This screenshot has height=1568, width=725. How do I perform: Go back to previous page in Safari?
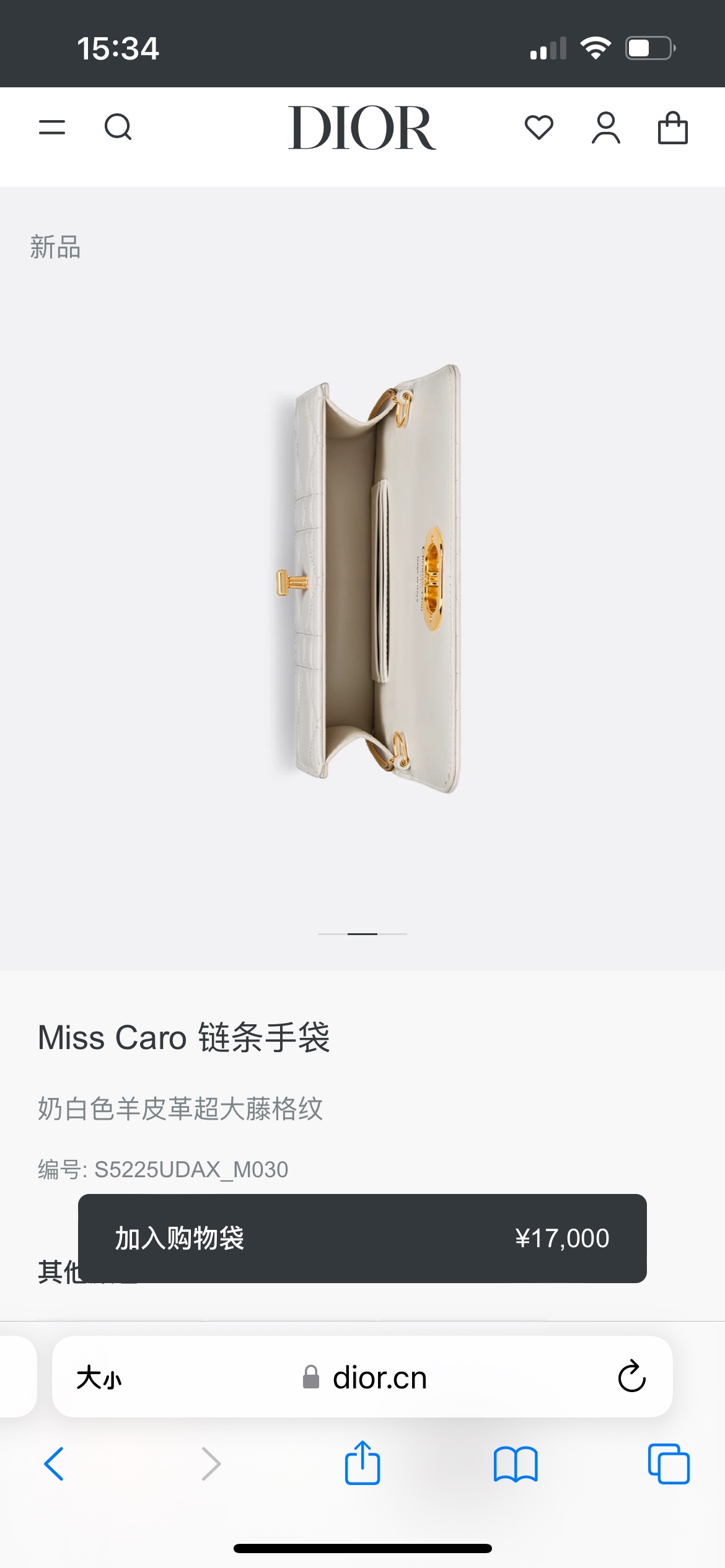[x=55, y=1464]
